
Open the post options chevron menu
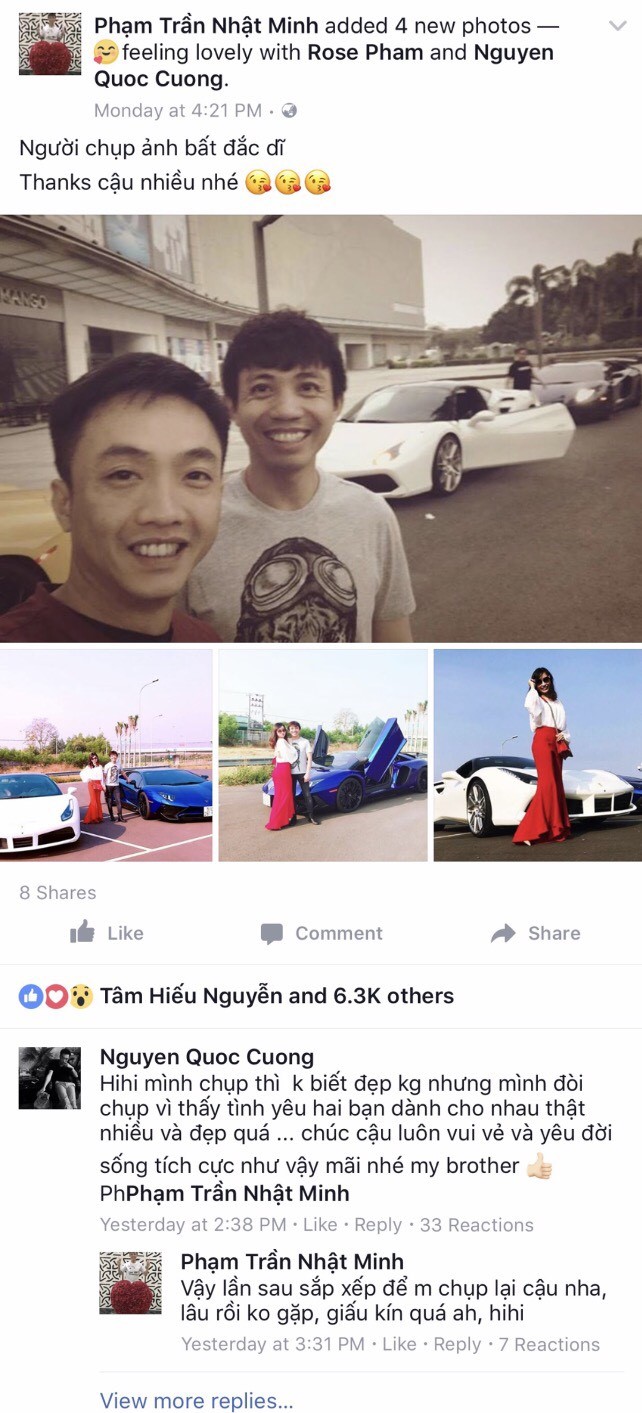coord(617,26)
